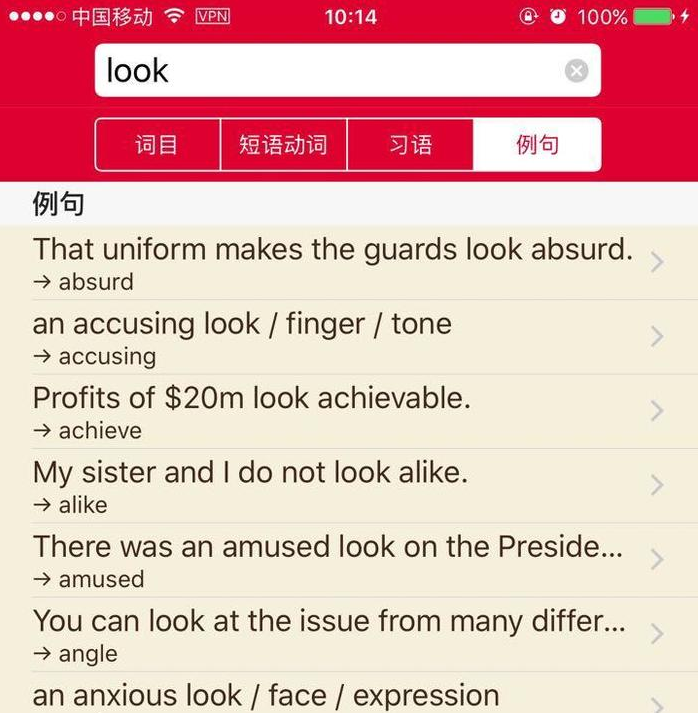698x713 pixels.
Task: Select the 例句 tab
Action: pos(537,145)
